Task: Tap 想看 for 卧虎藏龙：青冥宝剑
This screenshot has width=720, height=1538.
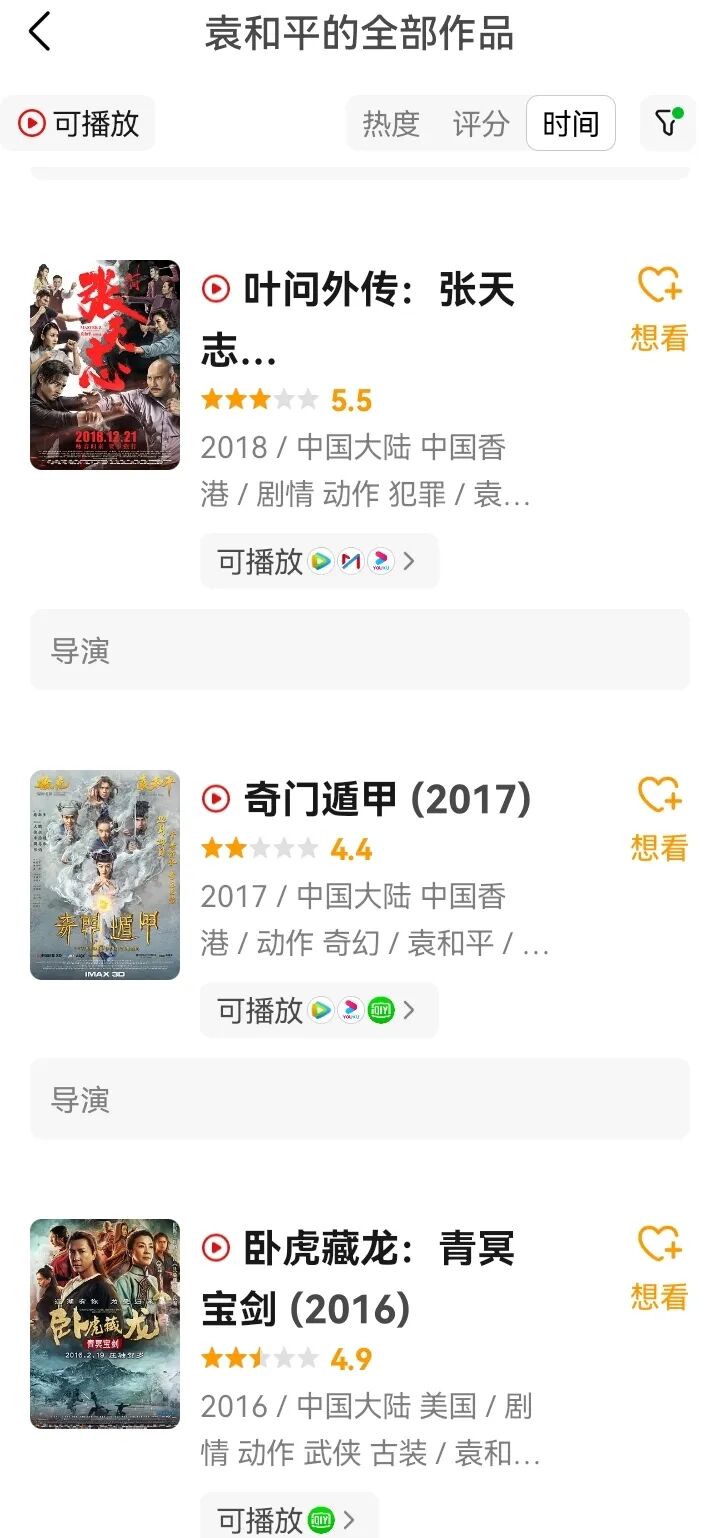Action: coord(659,1267)
